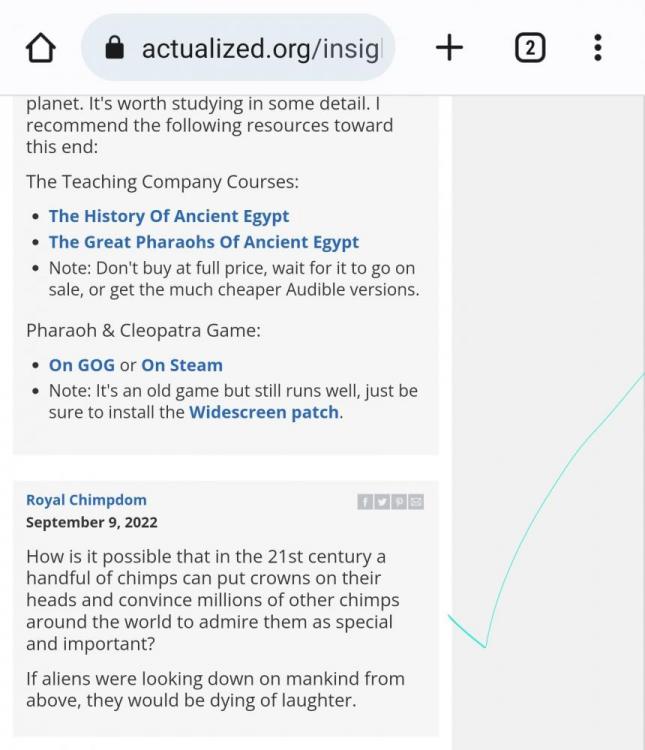645x750 pixels.
Task: Open the browser overflow menu
Action: coord(597,47)
